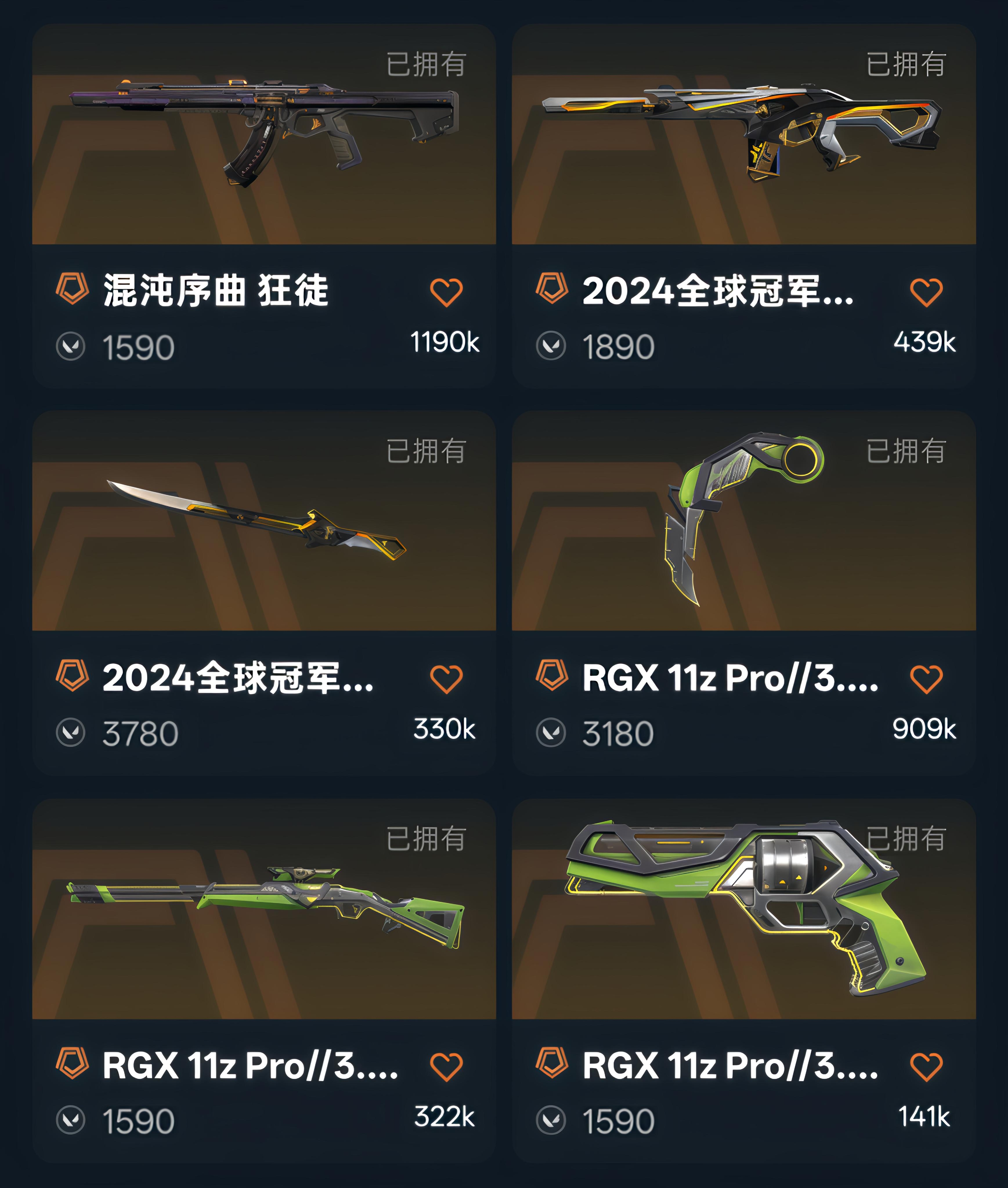Favorite the RGX 11z Pro skin priced 3180
Viewport: 1008px width, 1188px height.
point(926,679)
